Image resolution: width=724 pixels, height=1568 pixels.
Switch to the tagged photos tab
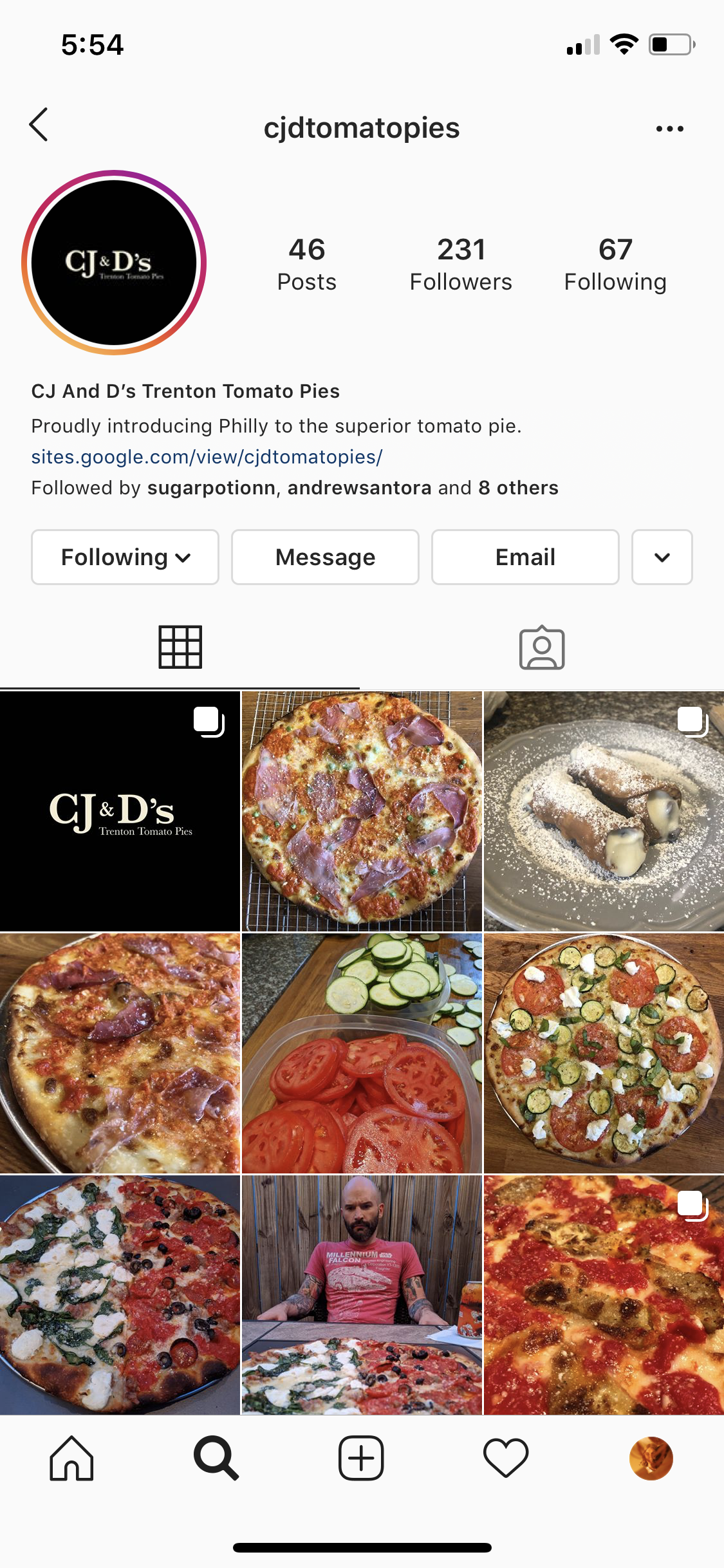tap(542, 647)
